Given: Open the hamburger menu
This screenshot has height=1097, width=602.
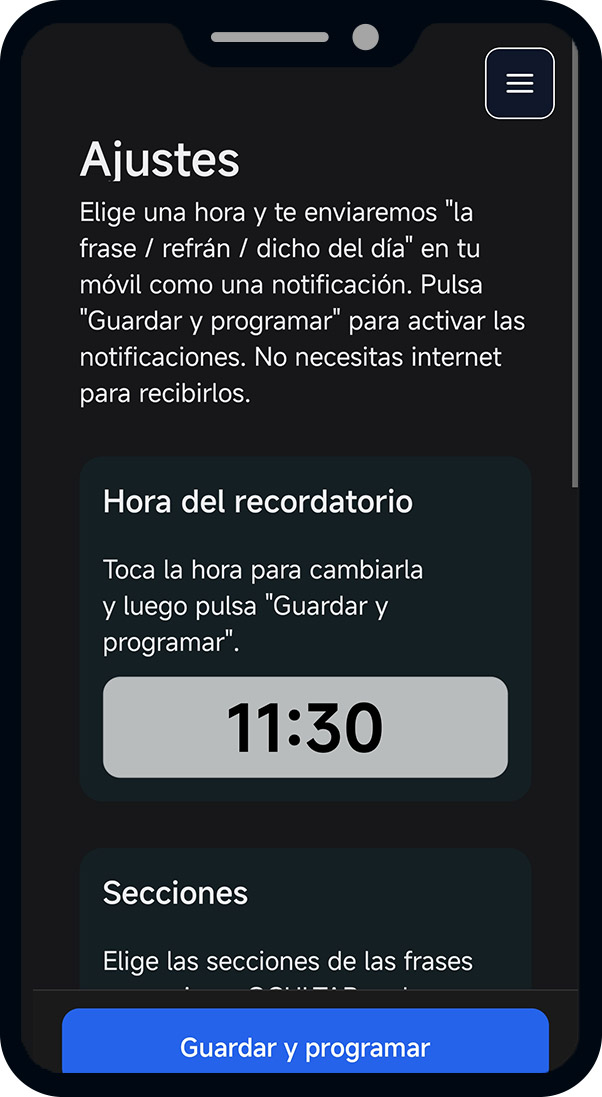Looking at the screenshot, I should tap(519, 84).
